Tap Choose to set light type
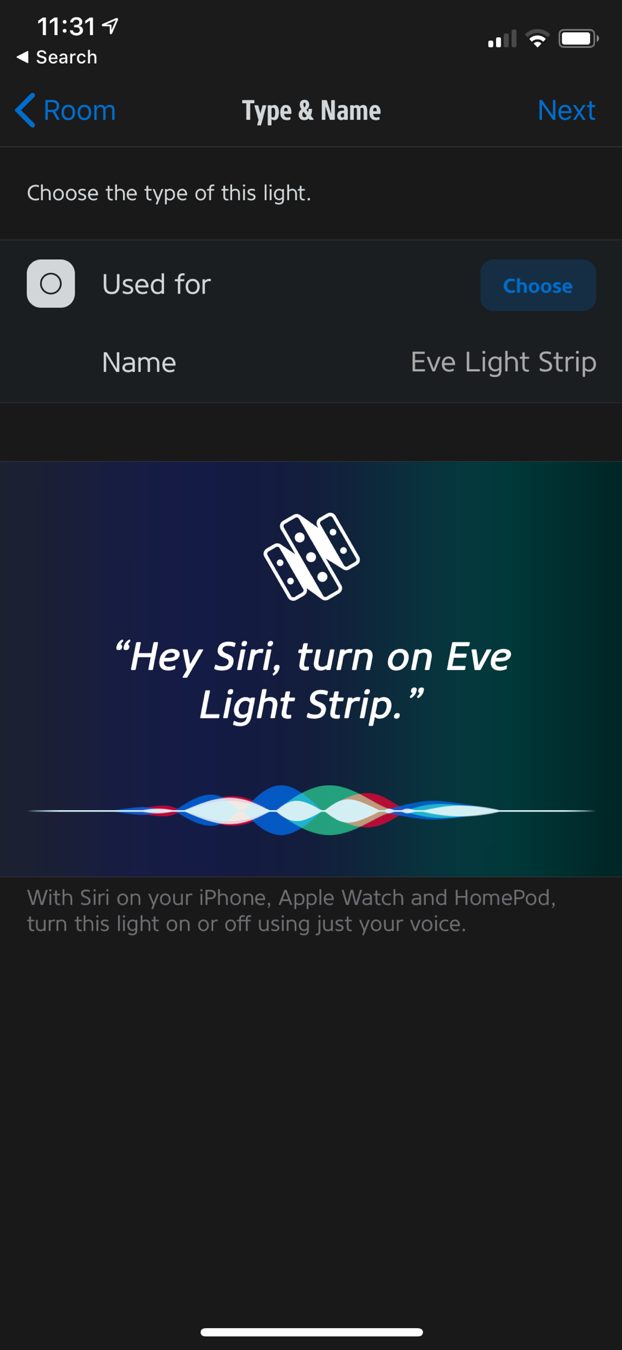The height and width of the screenshot is (1350, 622). (x=538, y=286)
